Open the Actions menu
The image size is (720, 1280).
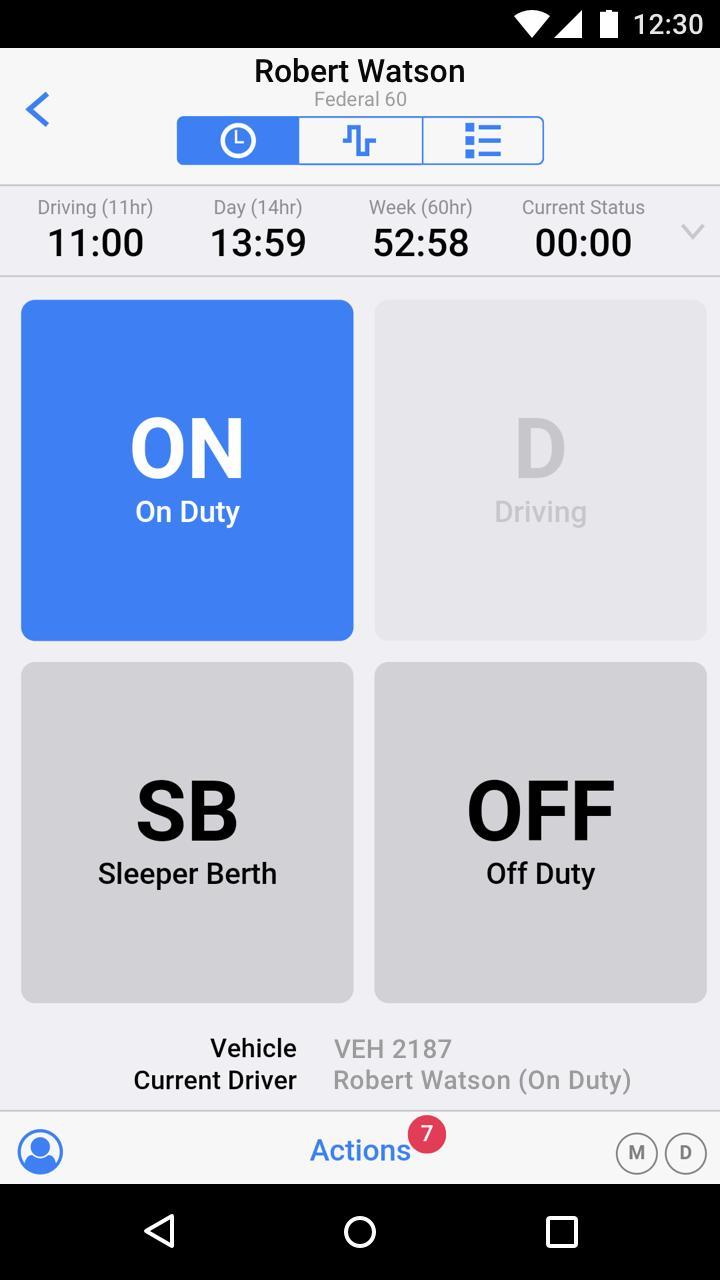coord(361,1150)
